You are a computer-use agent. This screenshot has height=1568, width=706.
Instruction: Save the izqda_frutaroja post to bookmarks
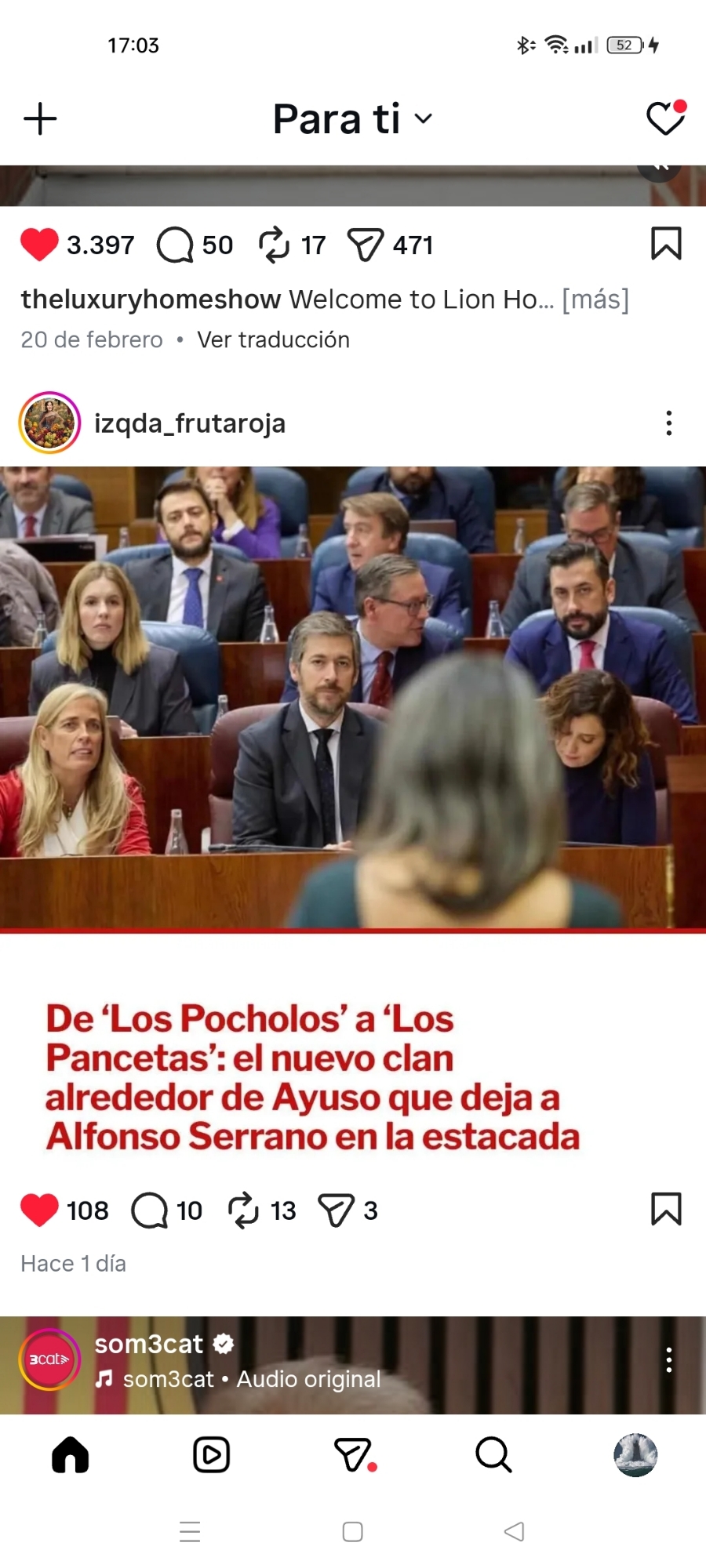666,1209
